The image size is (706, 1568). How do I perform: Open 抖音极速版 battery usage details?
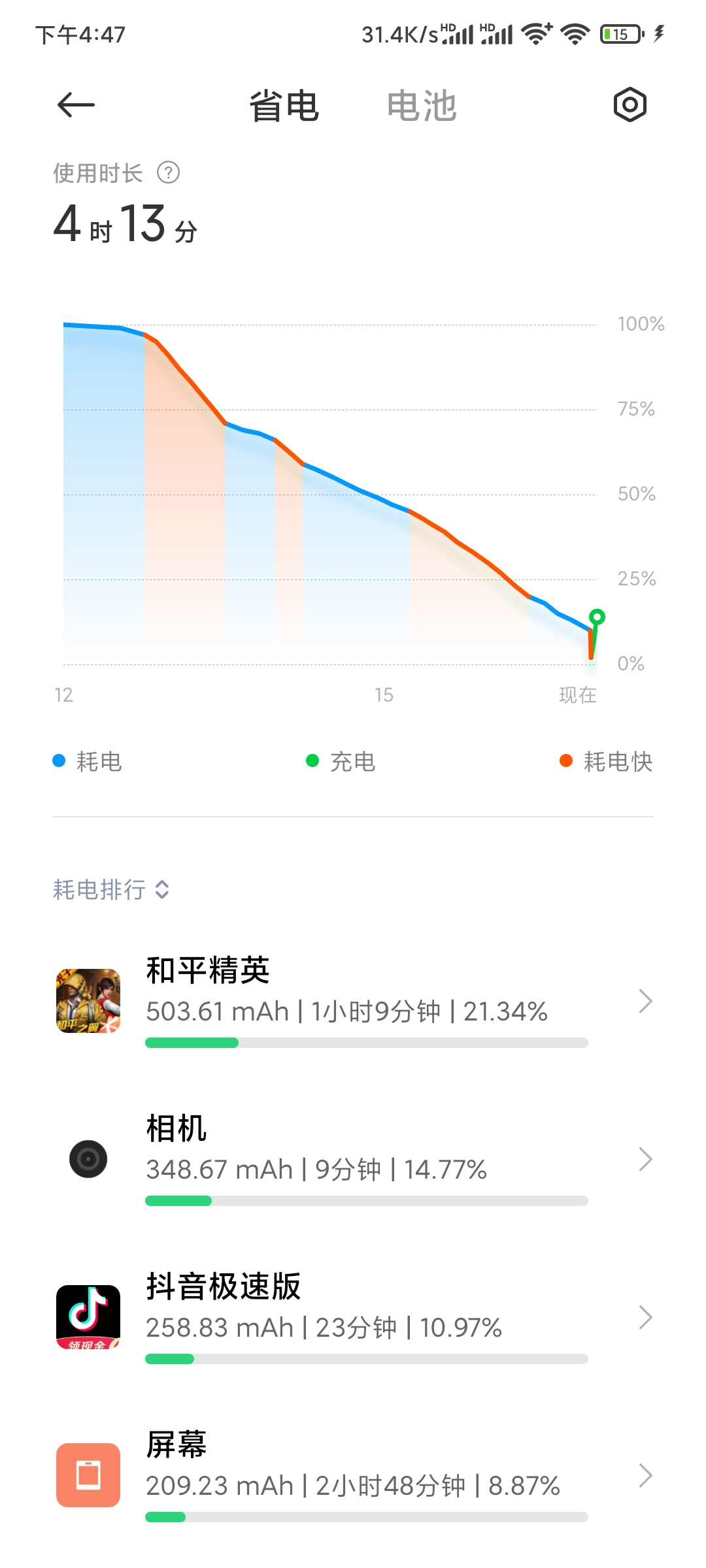353,1317
